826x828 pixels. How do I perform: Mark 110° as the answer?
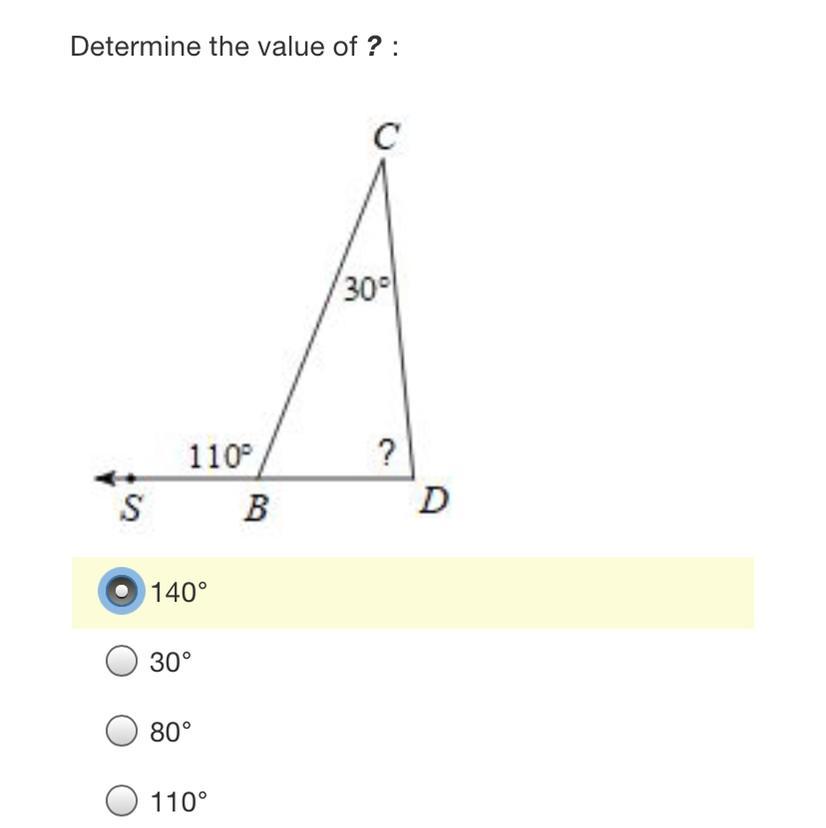point(121,801)
